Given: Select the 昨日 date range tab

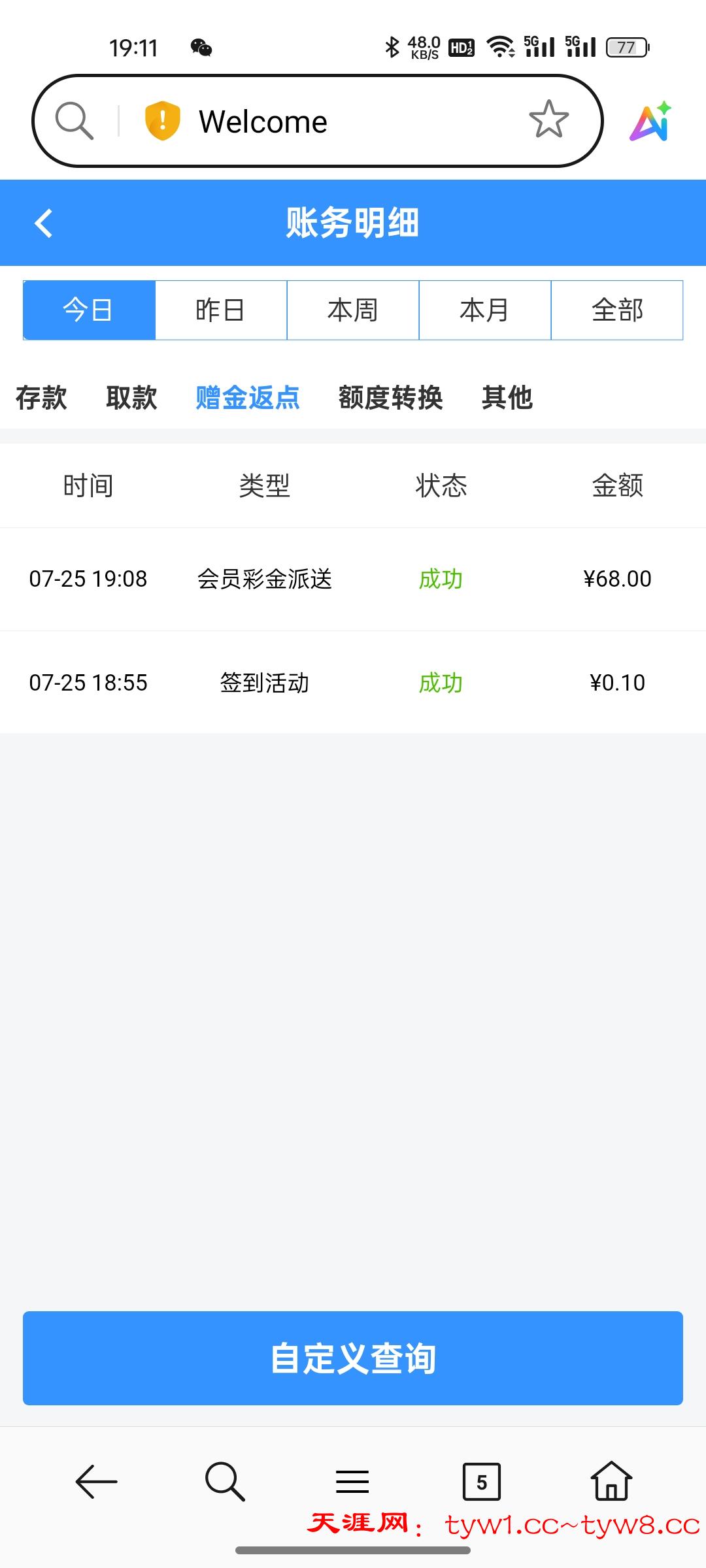Looking at the screenshot, I should coord(220,310).
